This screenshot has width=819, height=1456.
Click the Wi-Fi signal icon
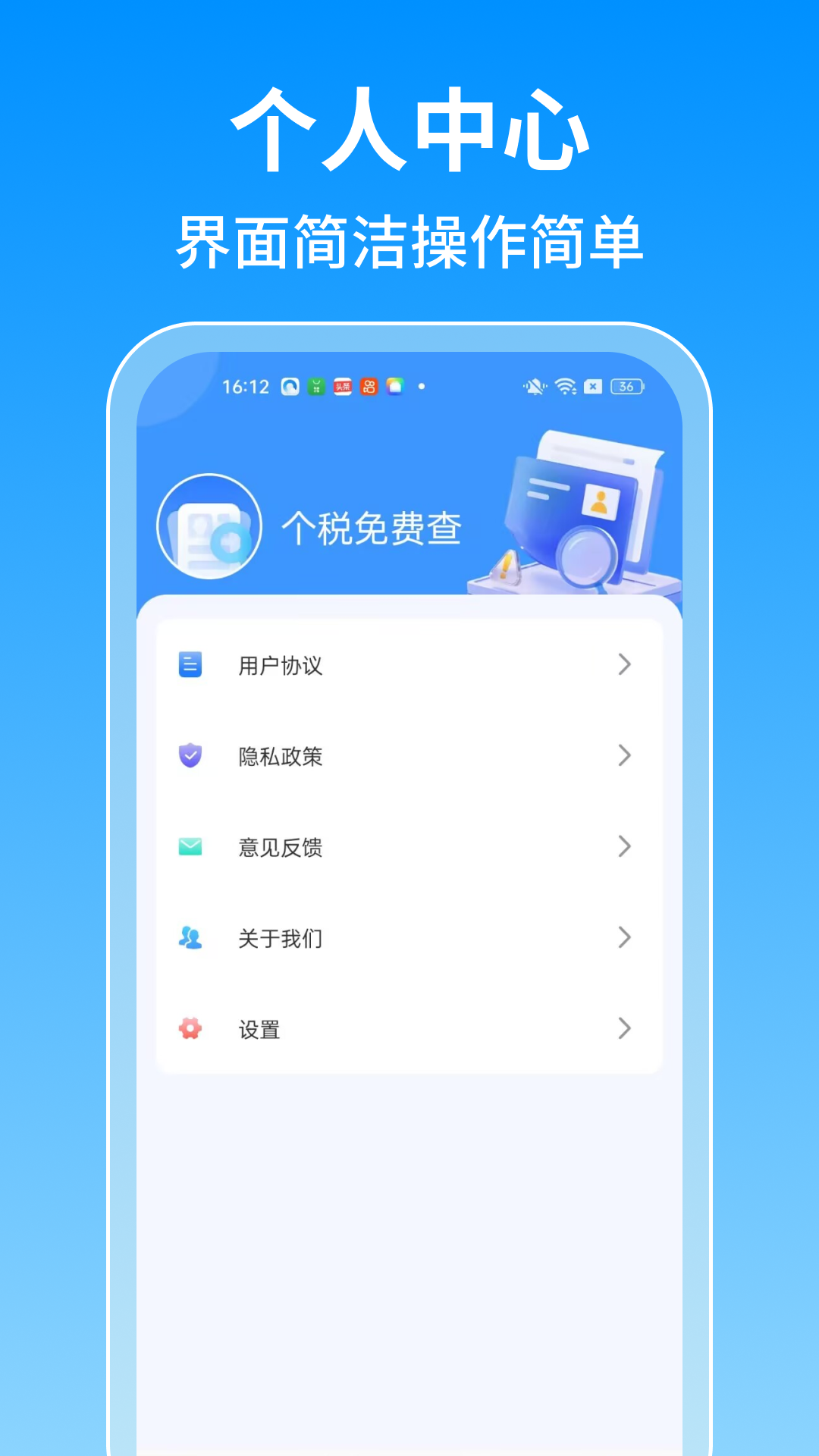(x=565, y=386)
